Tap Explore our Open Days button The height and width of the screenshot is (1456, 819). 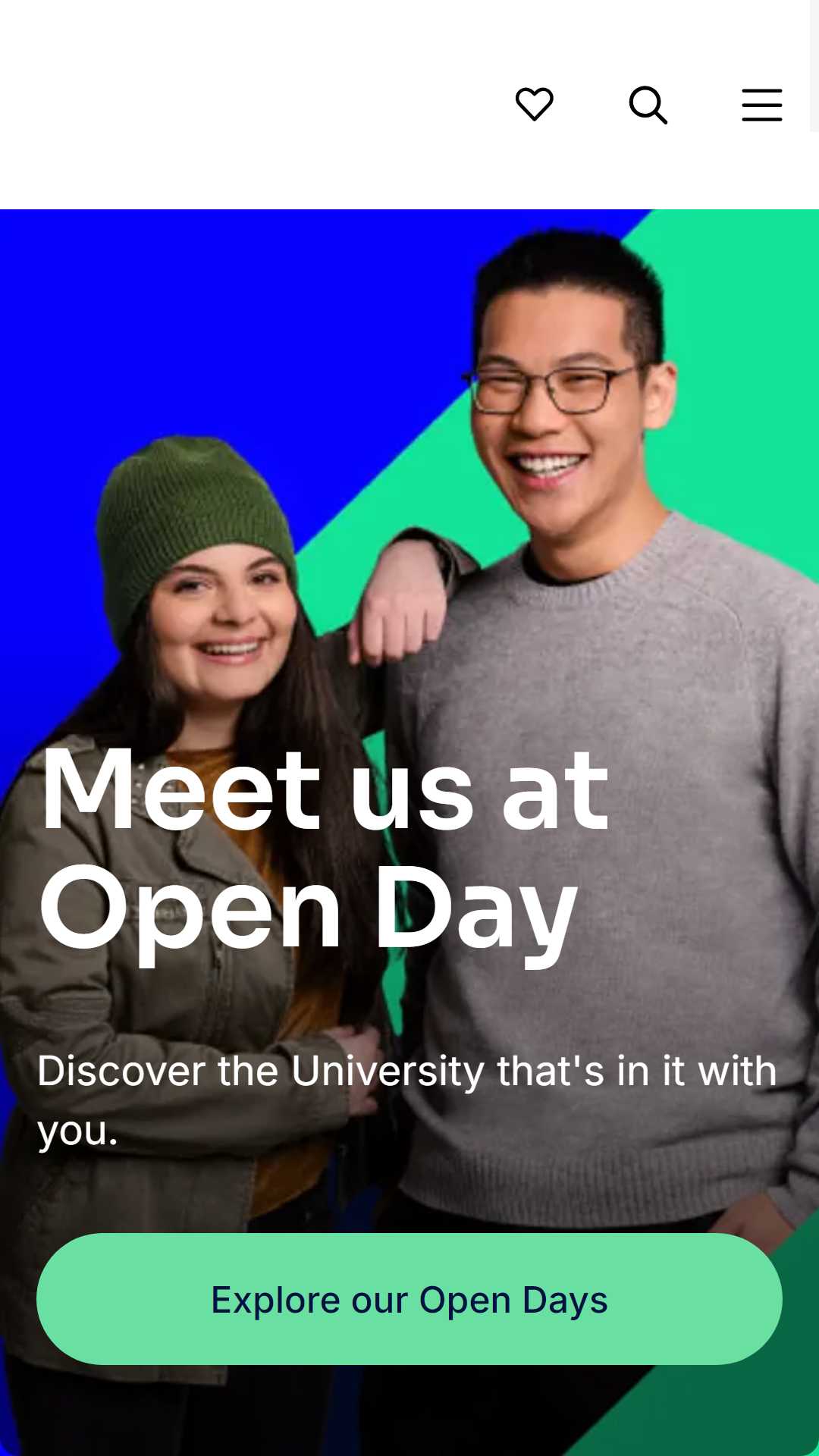click(x=409, y=1299)
